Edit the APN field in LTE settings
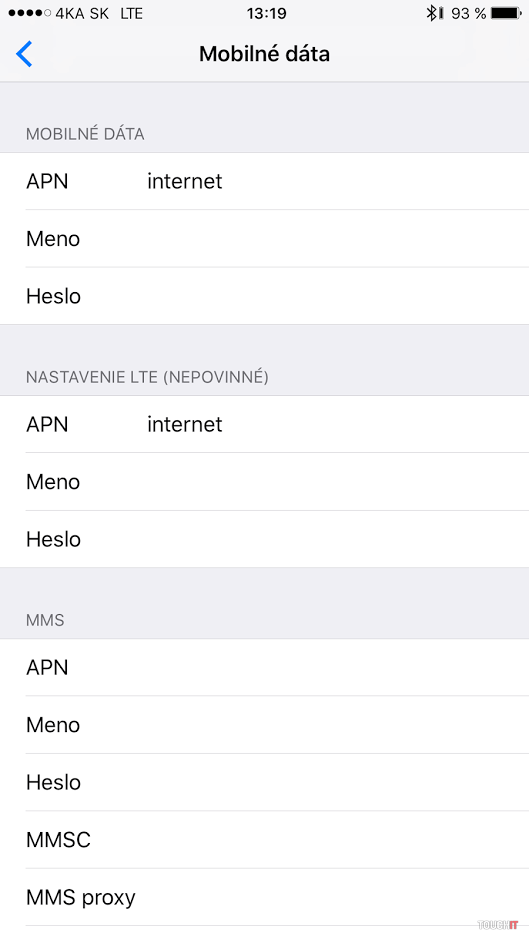The image size is (529, 940). point(264,424)
